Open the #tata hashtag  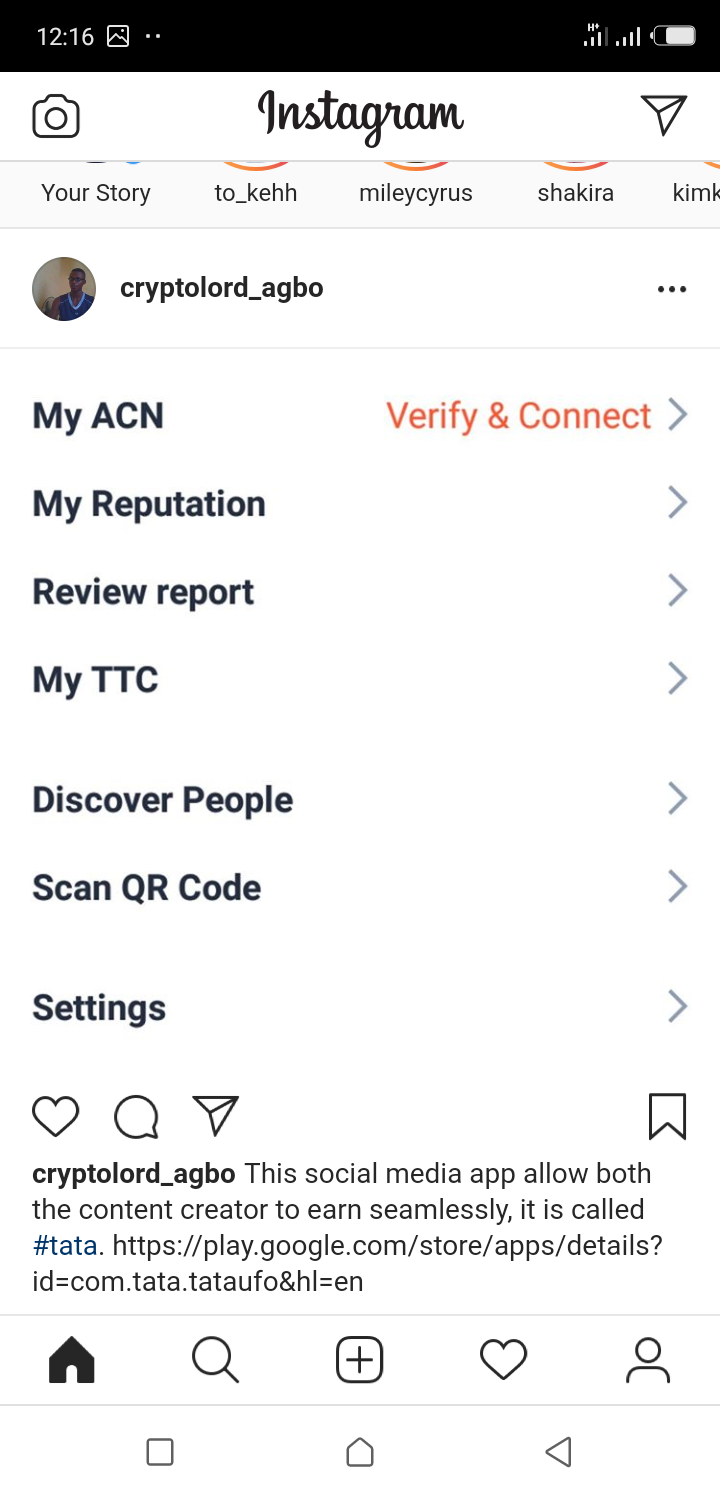65,1245
